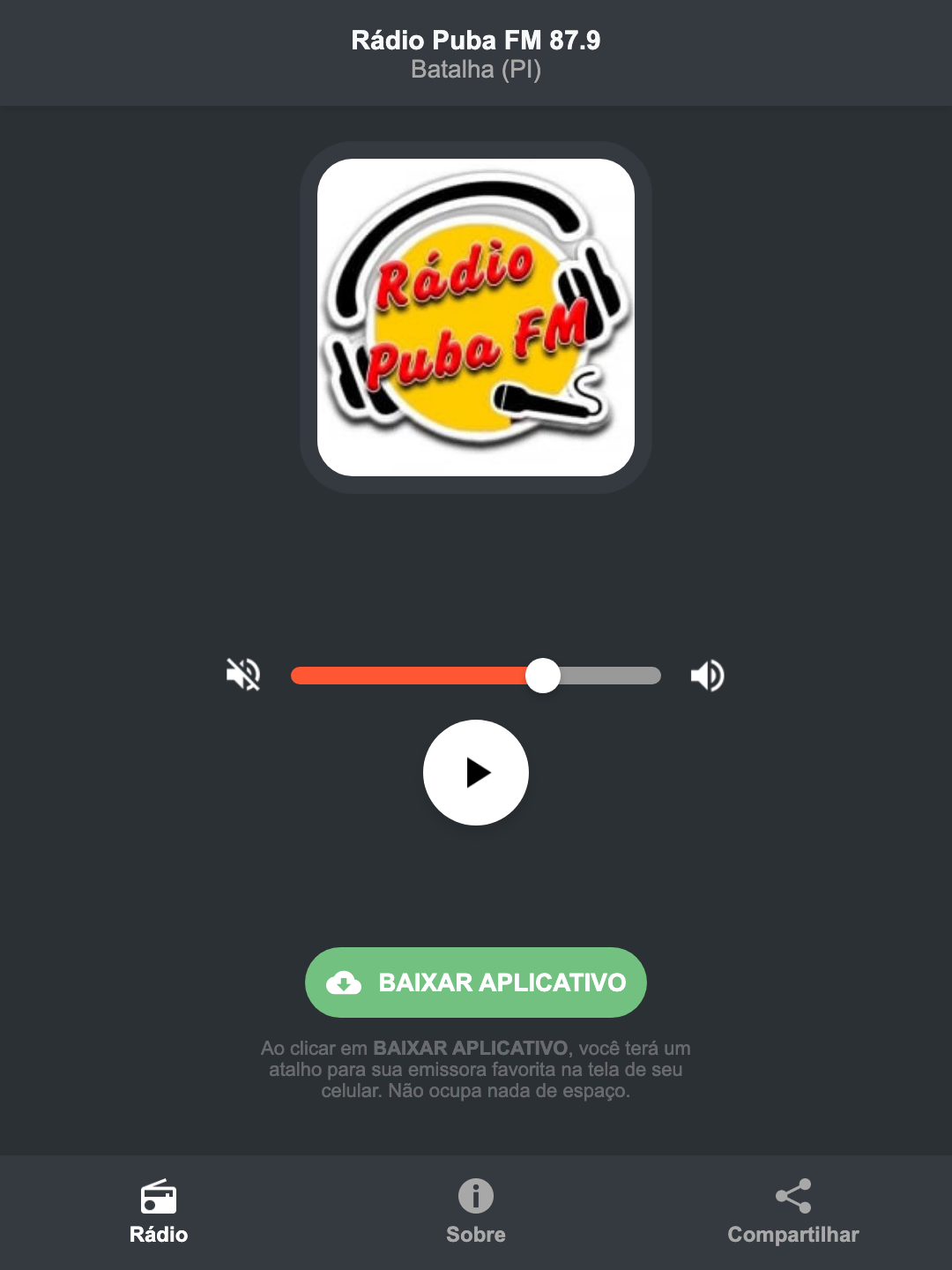Click the info icon above Sobre
Screen dimensions: 952x1270
475,1198
